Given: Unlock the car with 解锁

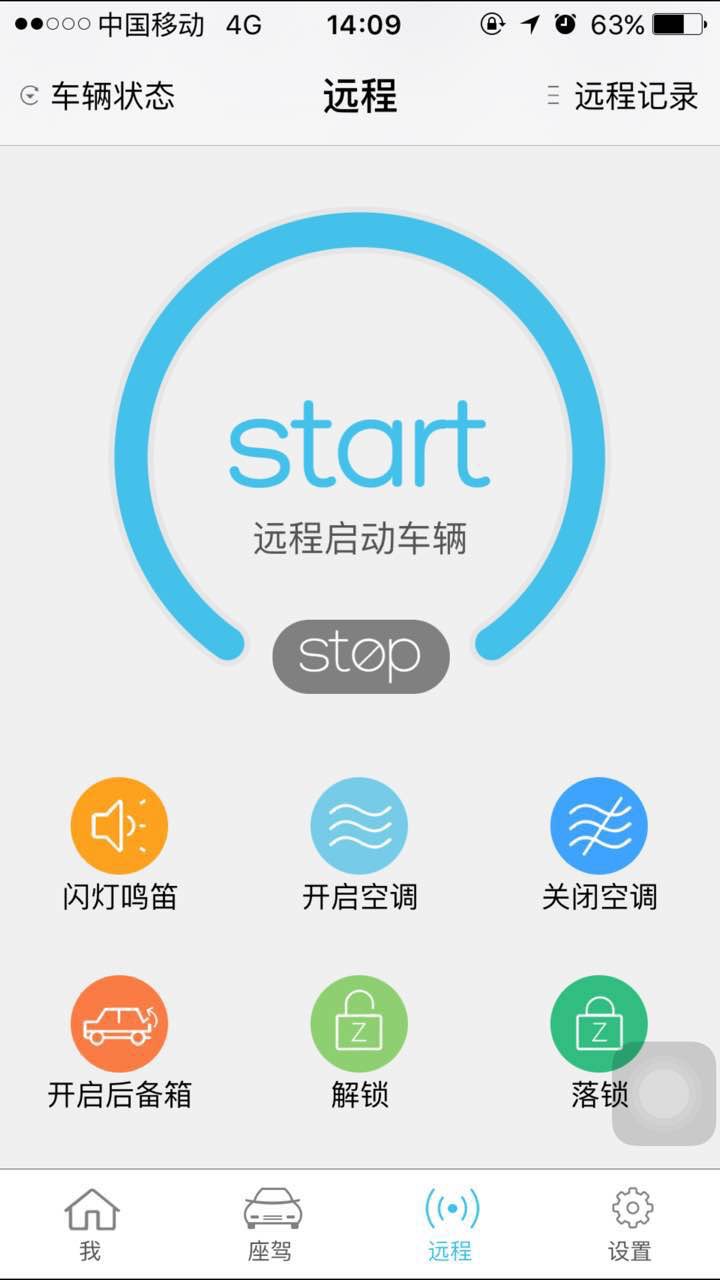Looking at the screenshot, I should pyautogui.click(x=359, y=1024).
